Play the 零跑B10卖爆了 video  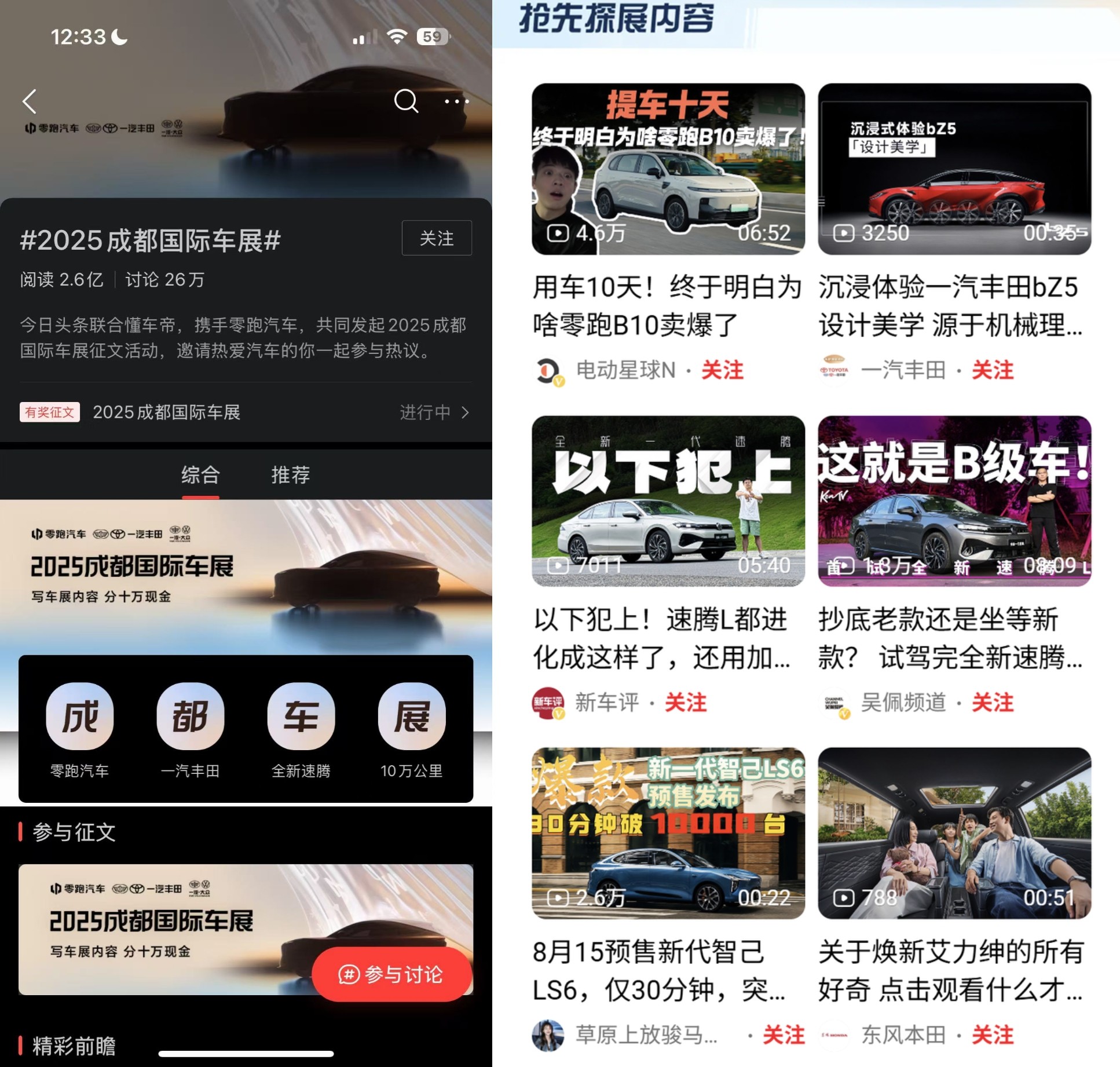(668, 169)
